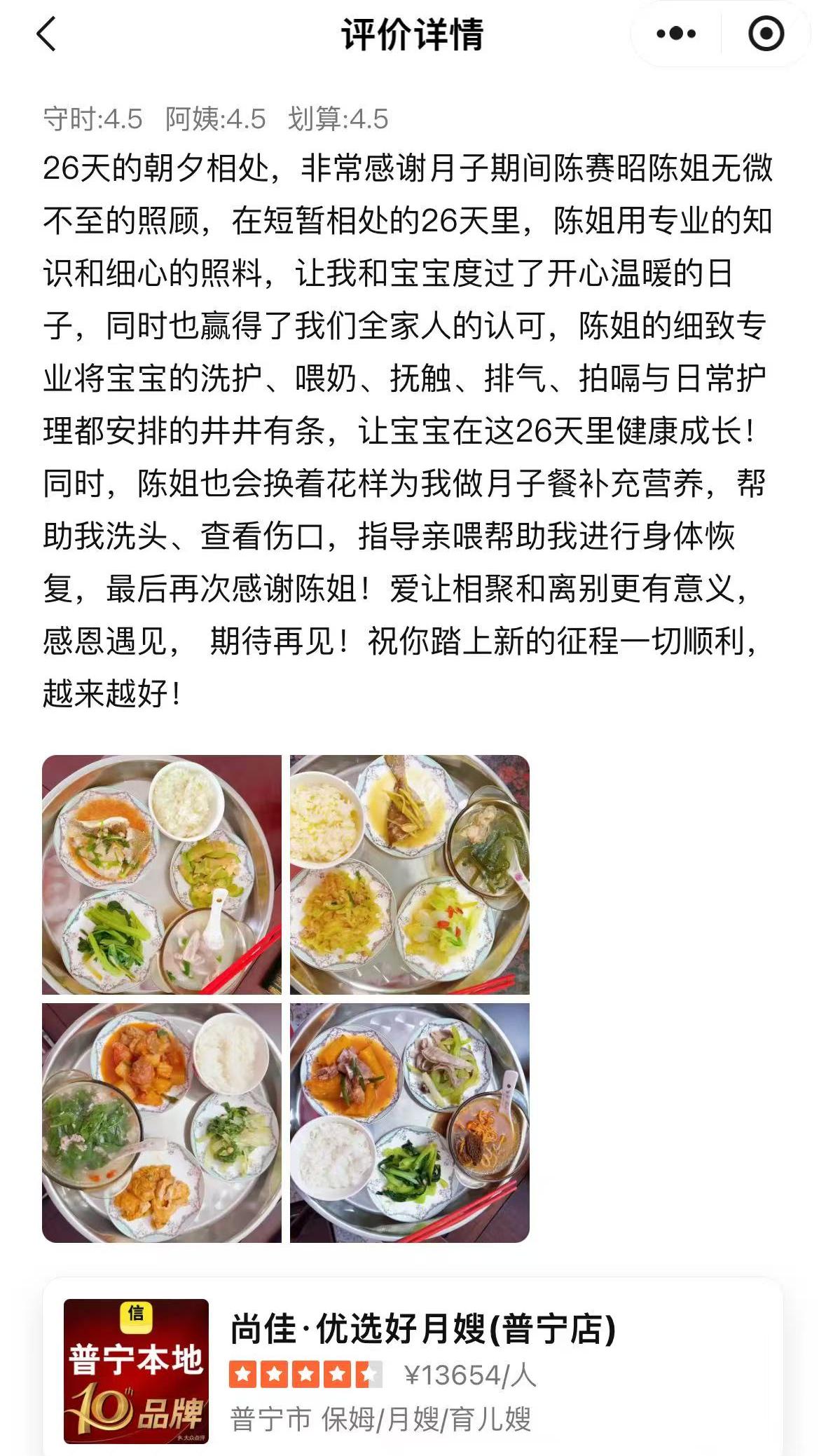Image resolution: width=826 pixels, height=1456 pixels.
Task: Open the meal photo with fish and white spoon
Action: pos(162,874)
